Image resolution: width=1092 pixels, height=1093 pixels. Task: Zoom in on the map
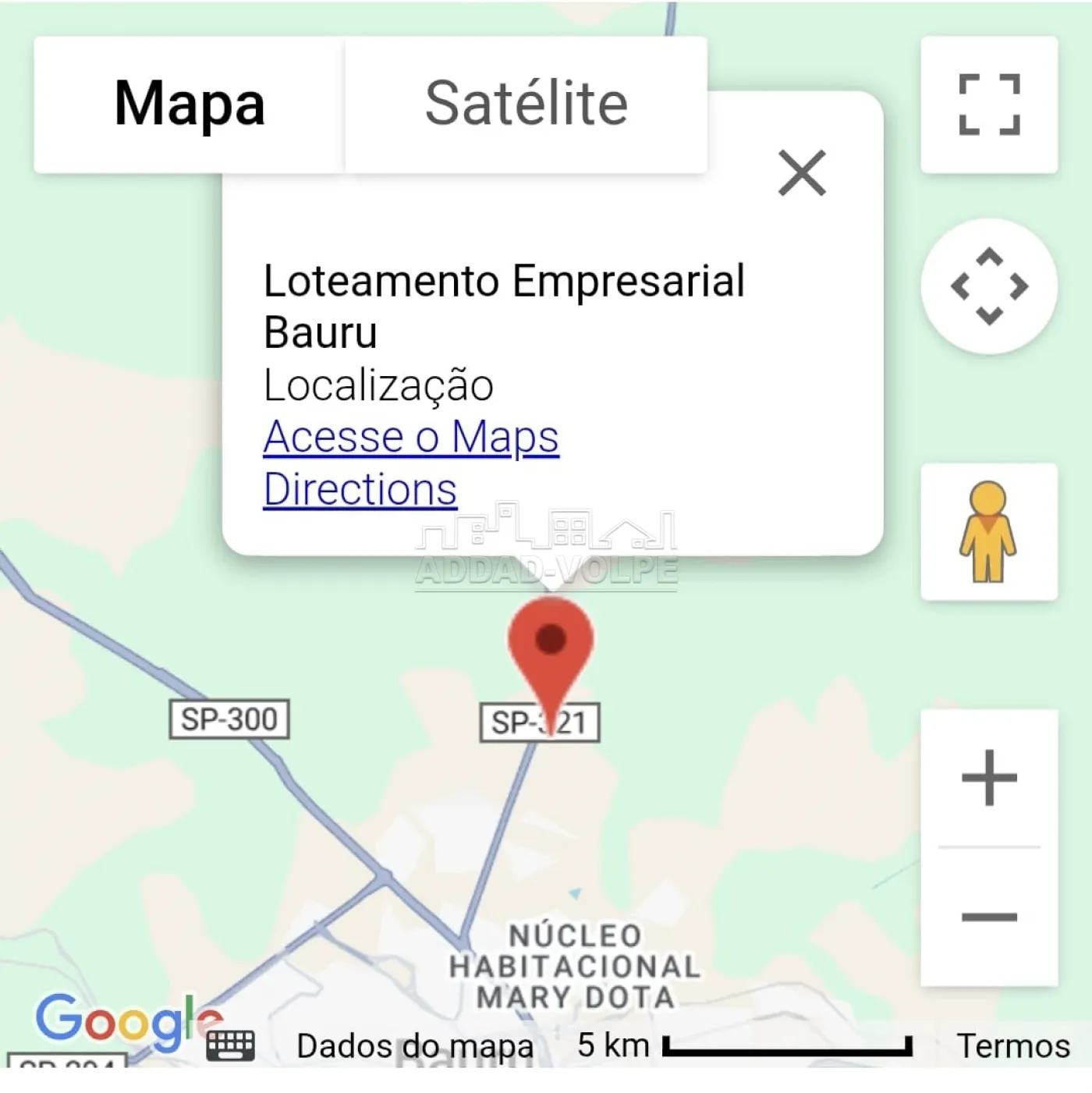[x=989, y=777]
